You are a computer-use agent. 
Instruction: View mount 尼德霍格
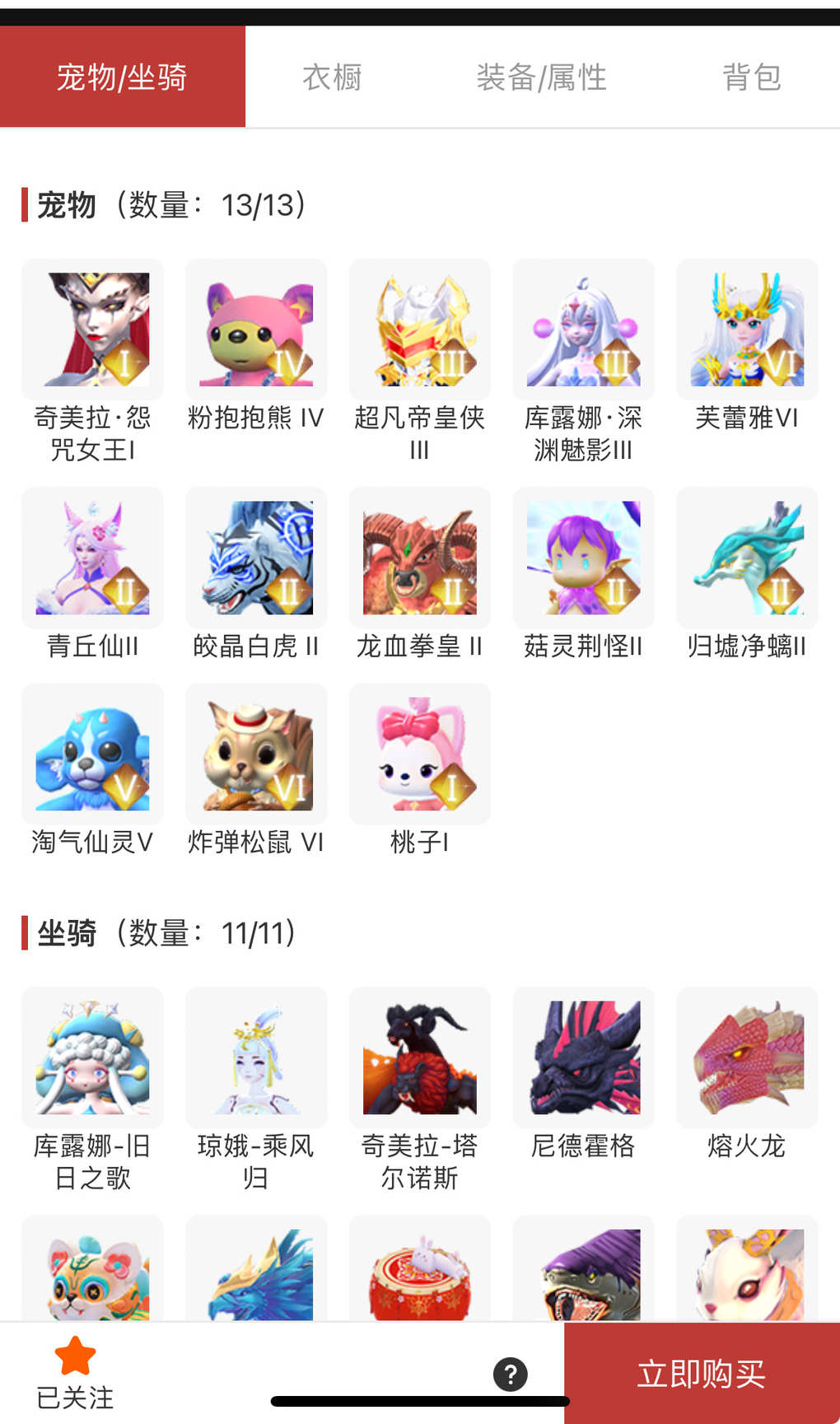point(583,1057)
